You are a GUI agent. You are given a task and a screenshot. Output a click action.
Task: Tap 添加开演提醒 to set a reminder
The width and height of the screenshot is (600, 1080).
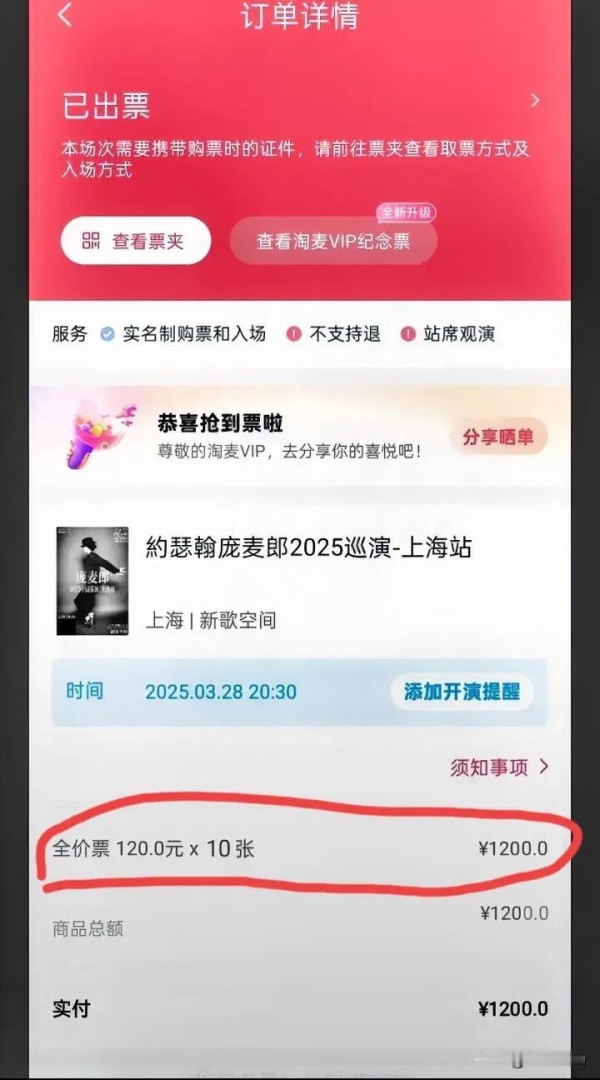click(x=462, y=692)
